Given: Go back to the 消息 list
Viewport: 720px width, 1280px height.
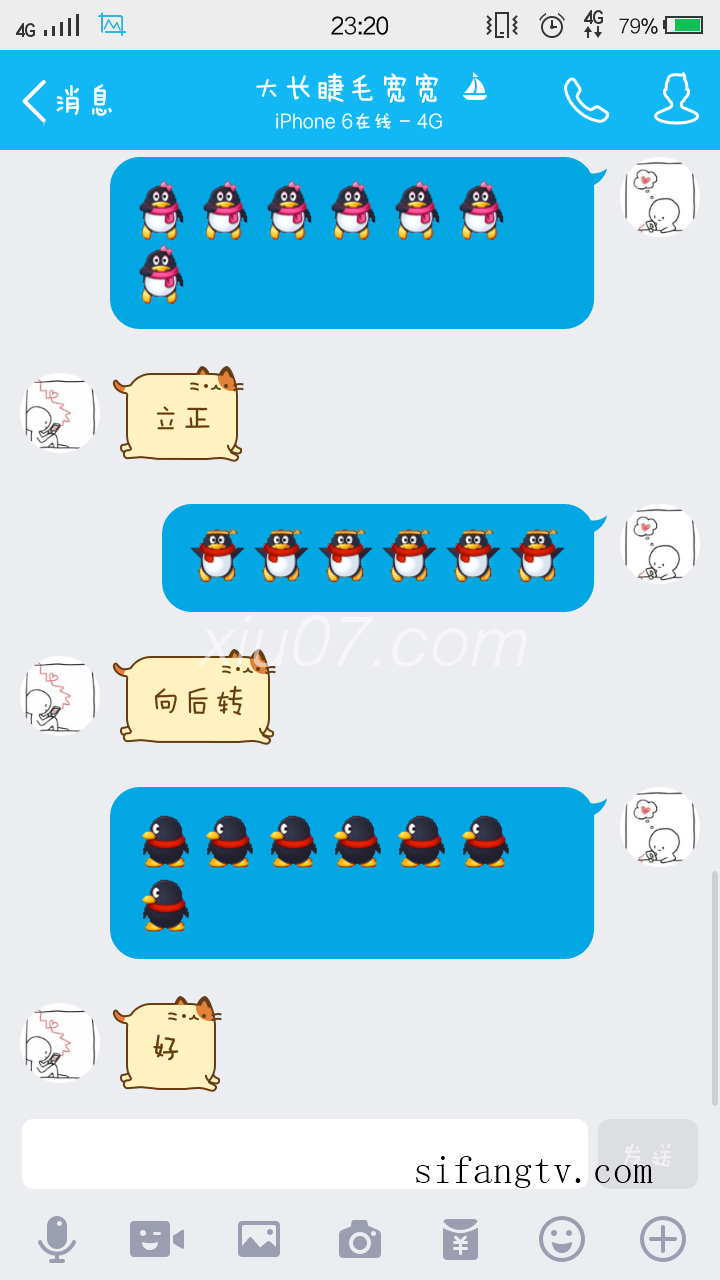Looking at the screenshot, I should [x=66, y=100].
